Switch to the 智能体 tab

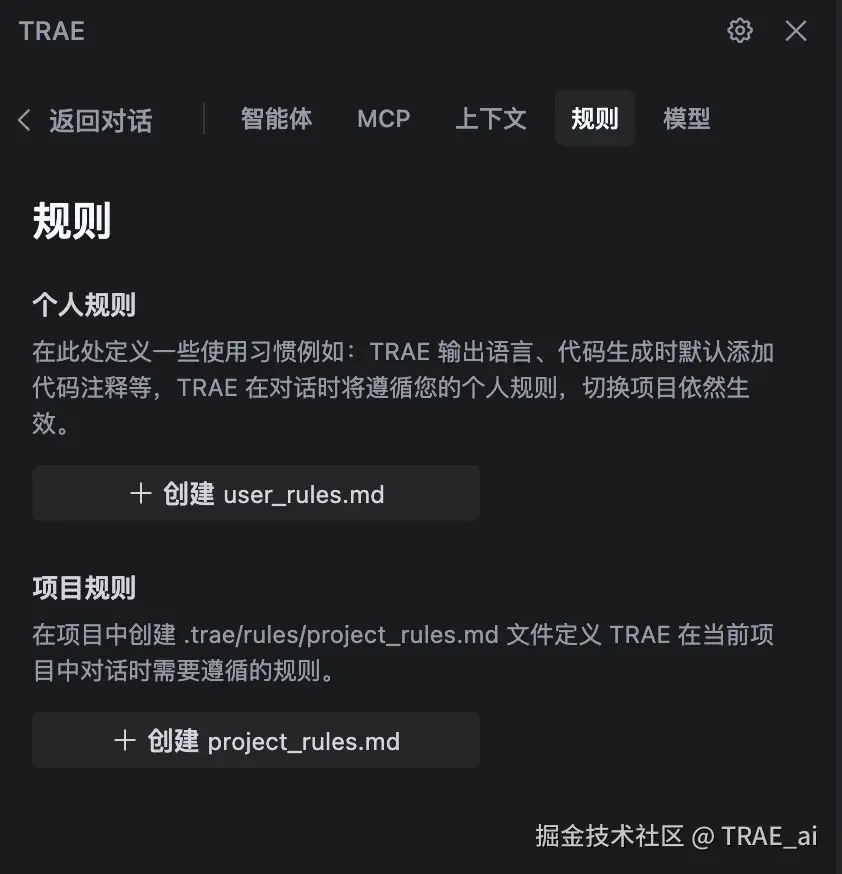click(276, 119)
